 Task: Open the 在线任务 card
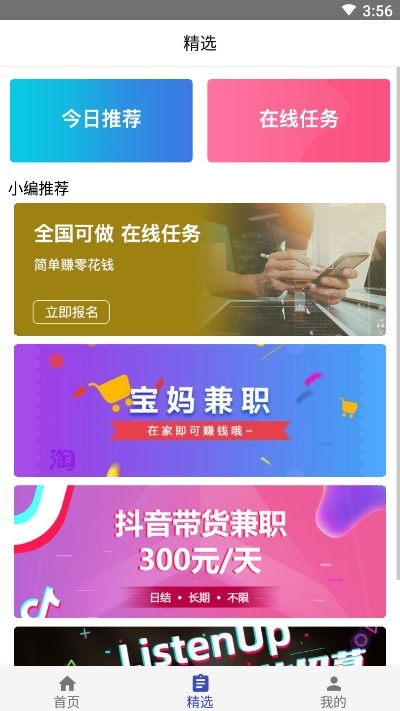[x=298, y=120]
